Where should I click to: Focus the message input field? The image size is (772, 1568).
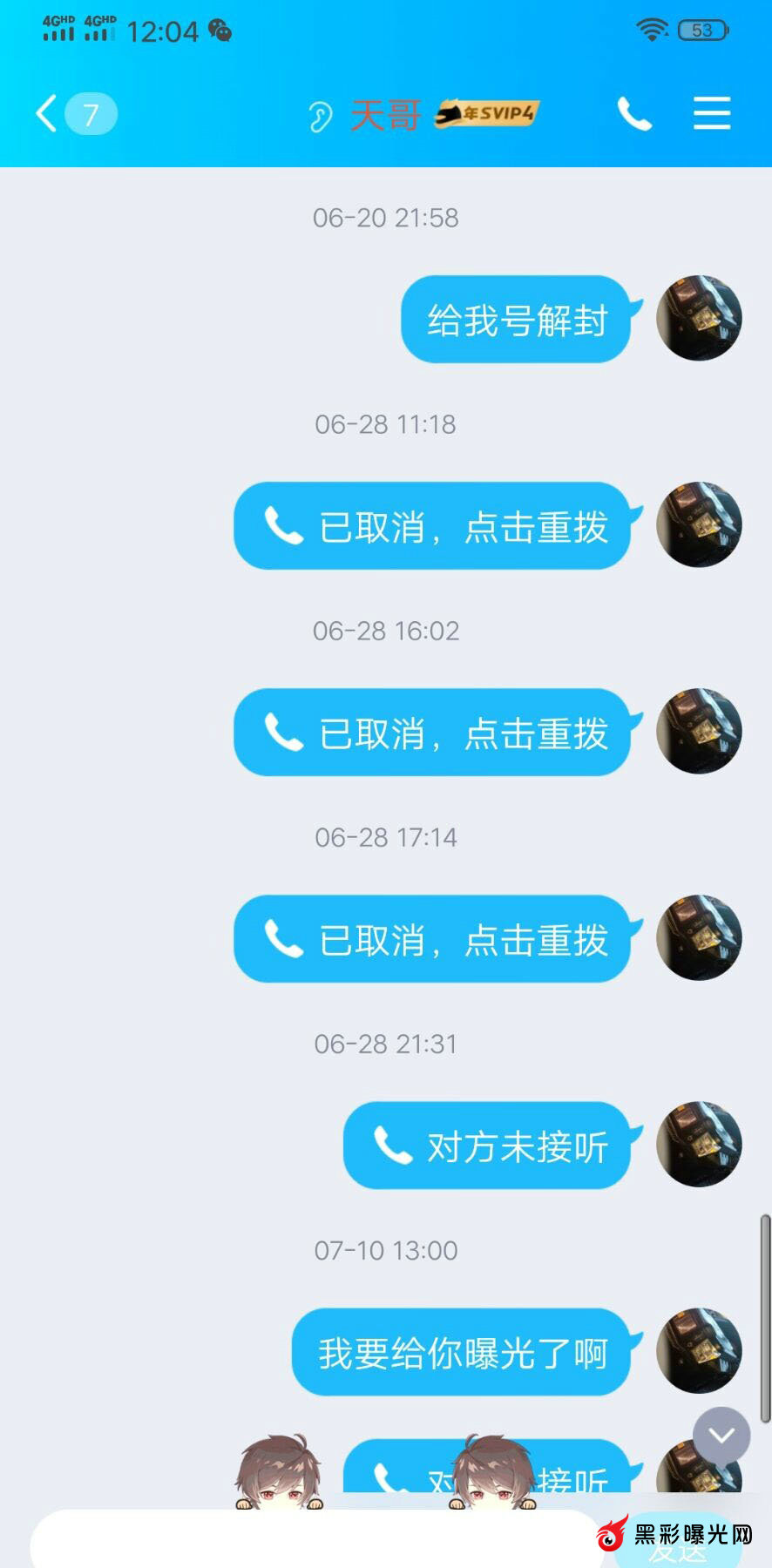click(314, 1540)
